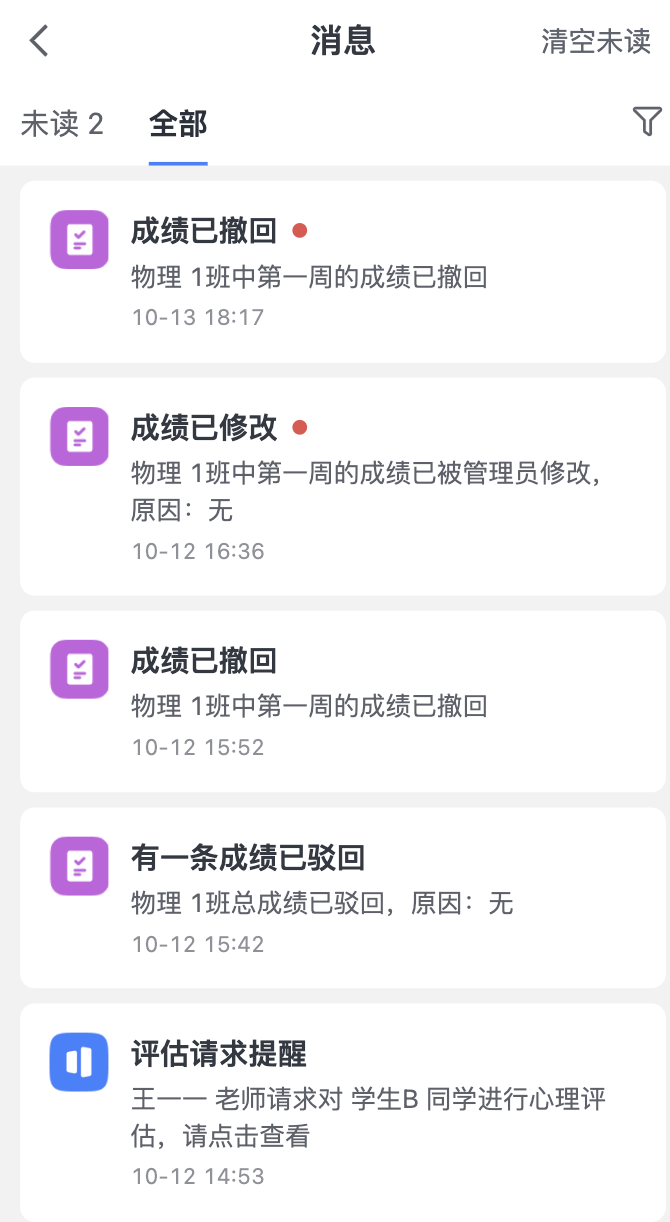Open the 成绩已撤回 message from 10-13 18:17
This screenshot has width=670, height=1222.
[x=343, y=272]
